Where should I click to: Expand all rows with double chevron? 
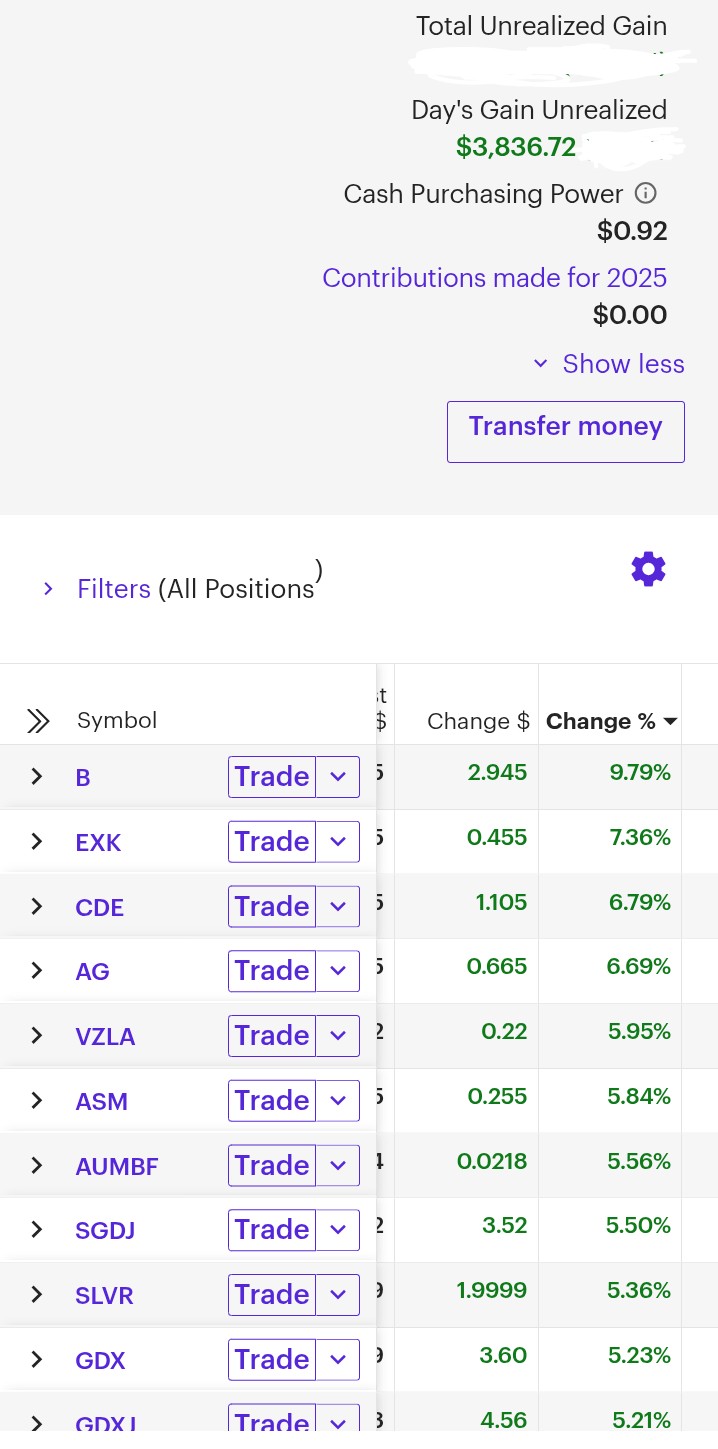pyautogui.click(x=38, y=721)
